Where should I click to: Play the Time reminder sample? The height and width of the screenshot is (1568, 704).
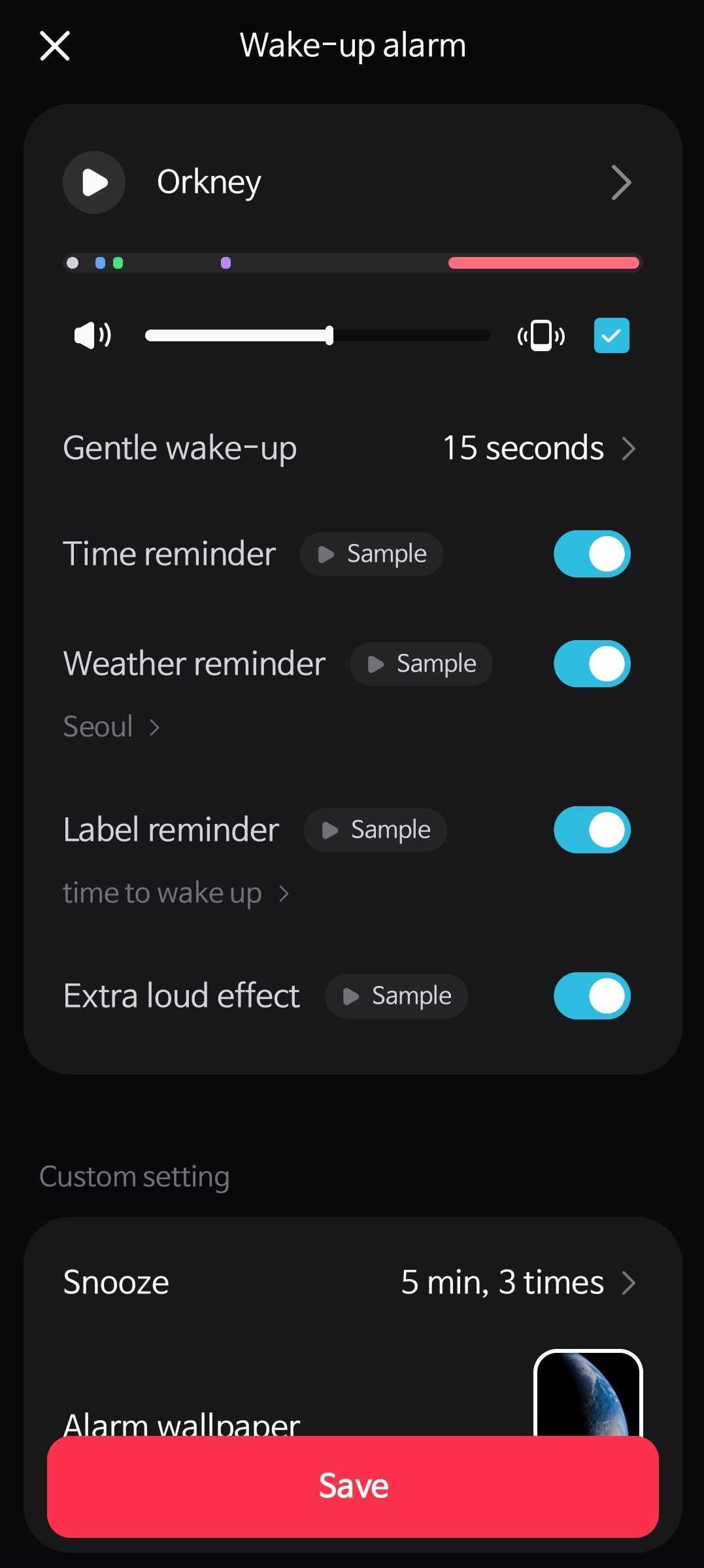371,553
